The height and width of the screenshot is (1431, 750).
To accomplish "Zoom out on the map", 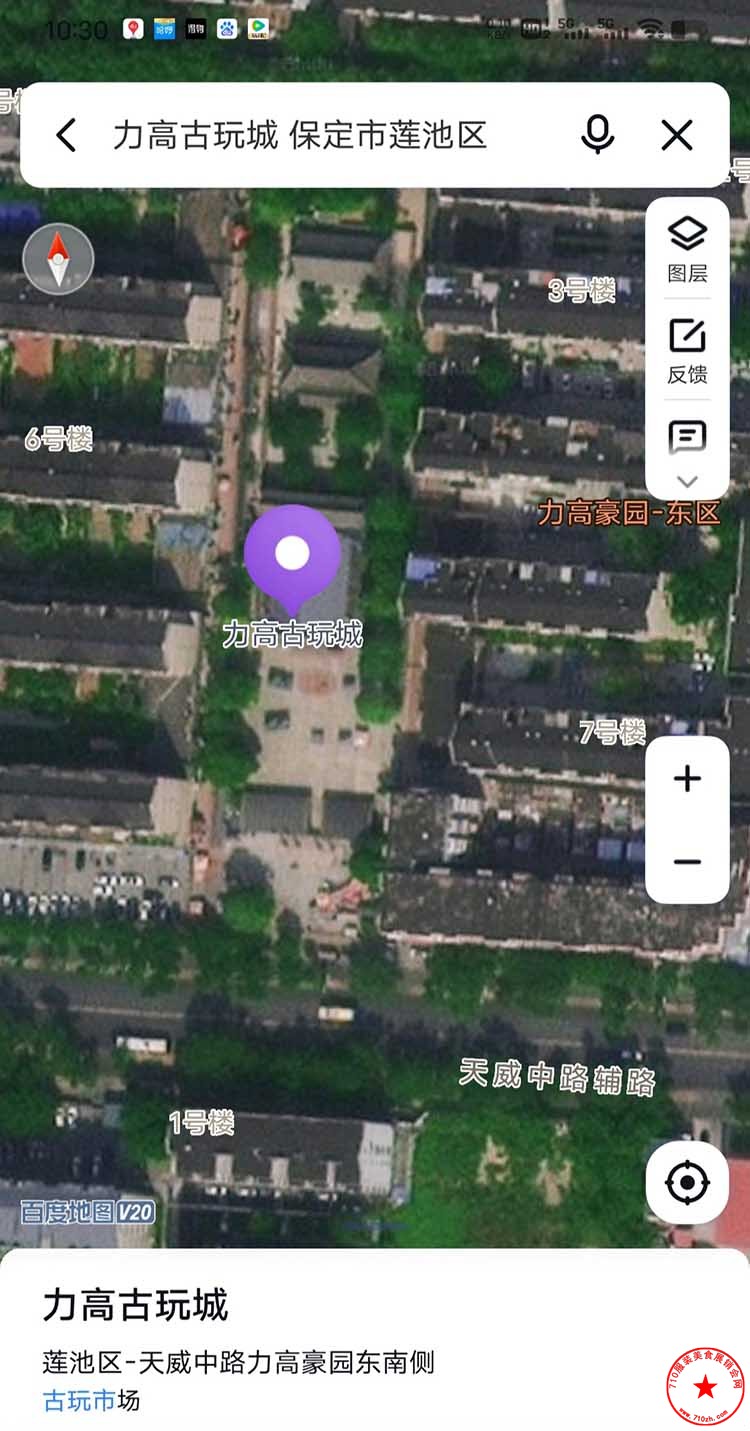I will tap(687, 862).
